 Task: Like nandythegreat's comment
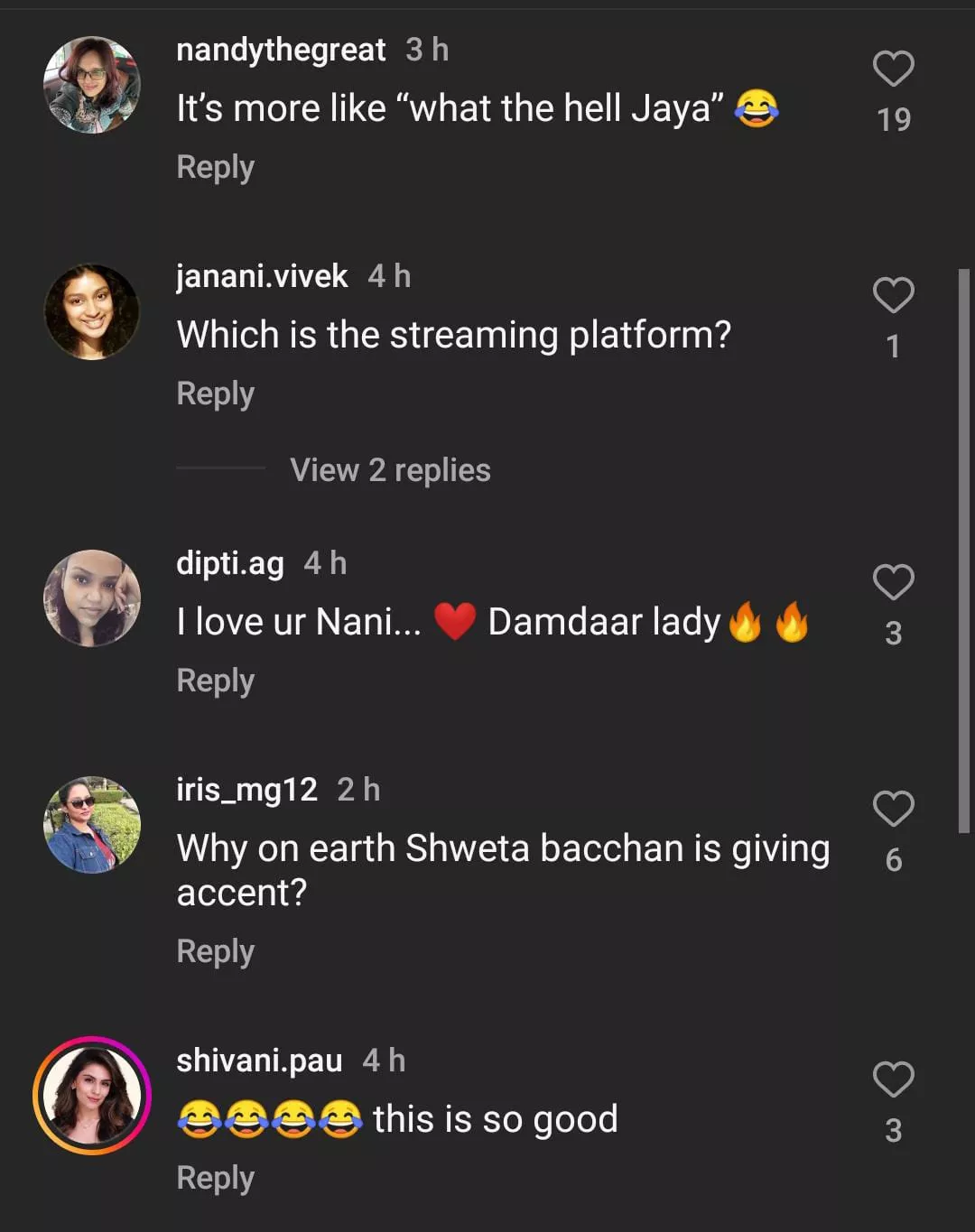(x=893, y=69)
